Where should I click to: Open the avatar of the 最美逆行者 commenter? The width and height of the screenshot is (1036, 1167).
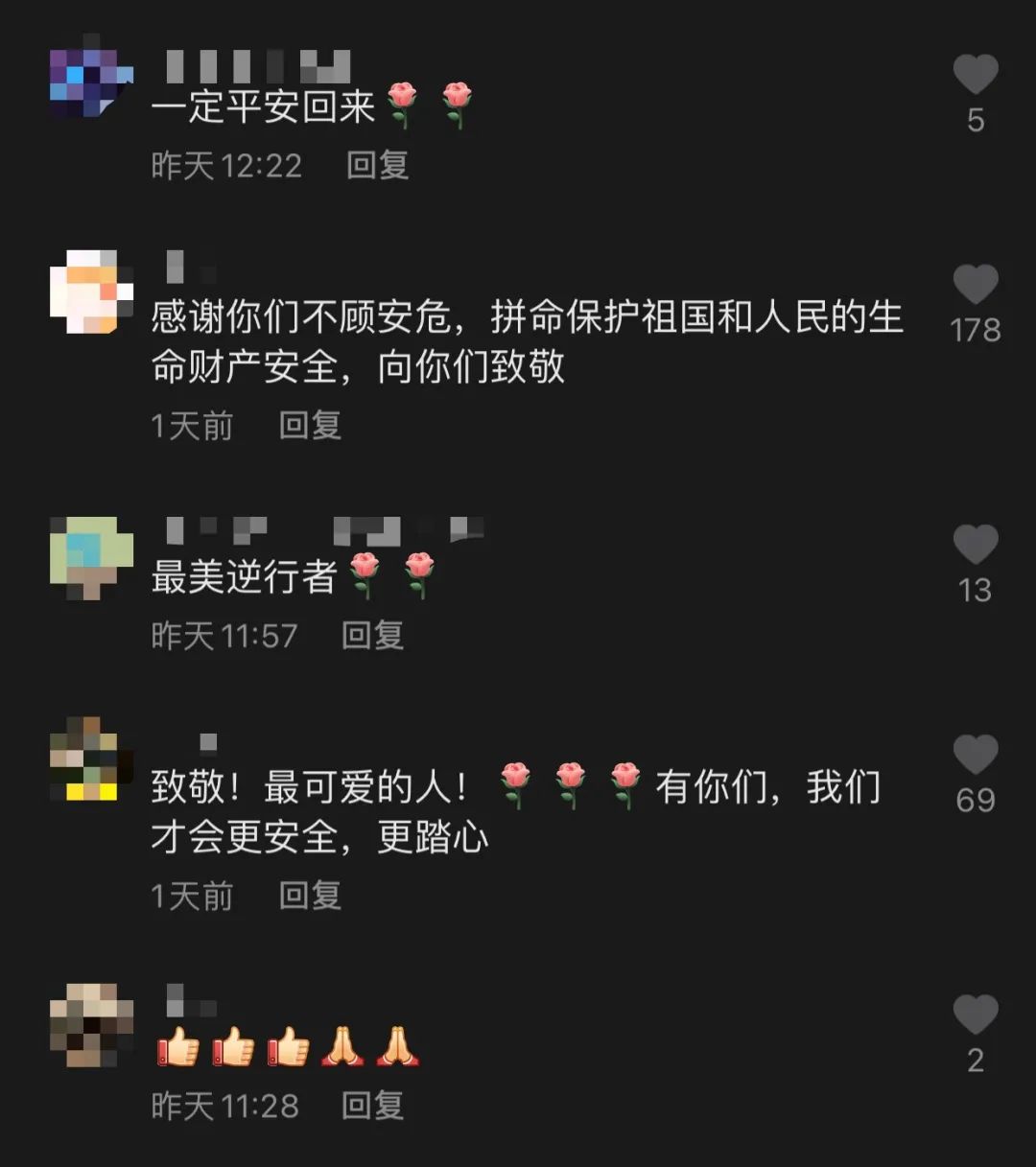tap(90, 558)
